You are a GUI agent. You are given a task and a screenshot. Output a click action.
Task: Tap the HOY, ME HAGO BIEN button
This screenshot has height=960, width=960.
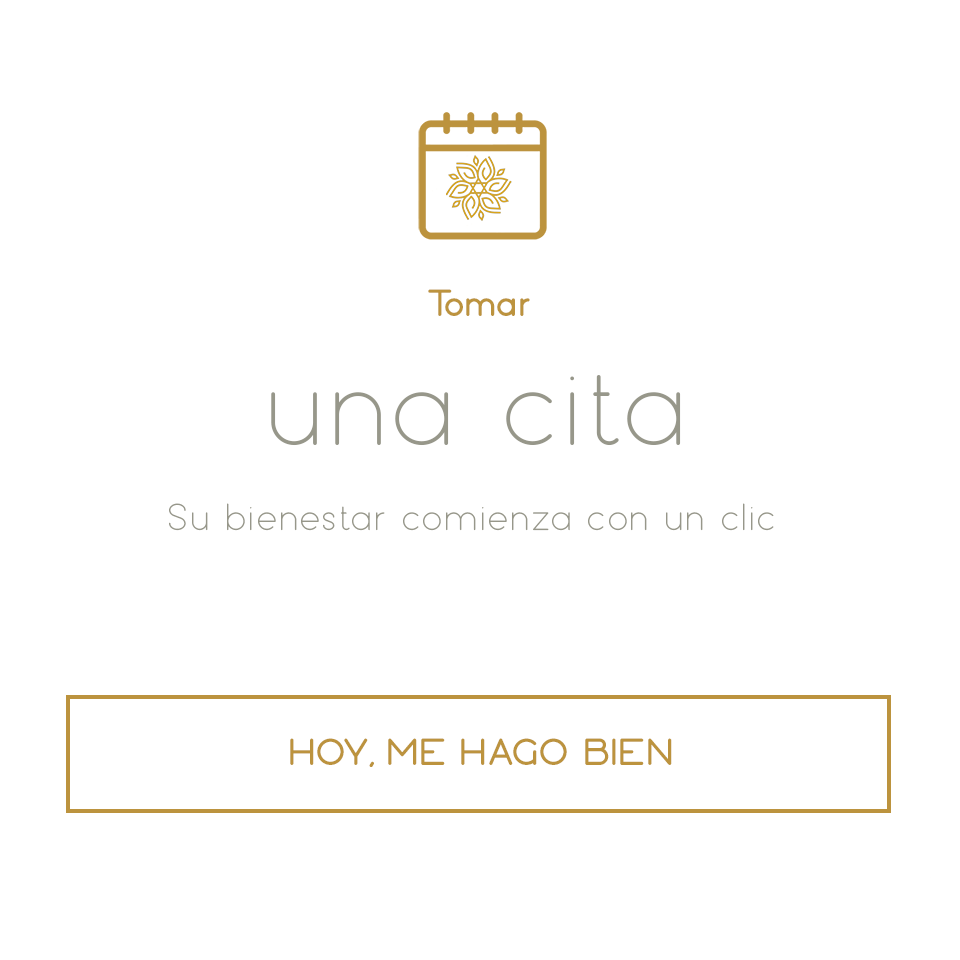point(479,753)
